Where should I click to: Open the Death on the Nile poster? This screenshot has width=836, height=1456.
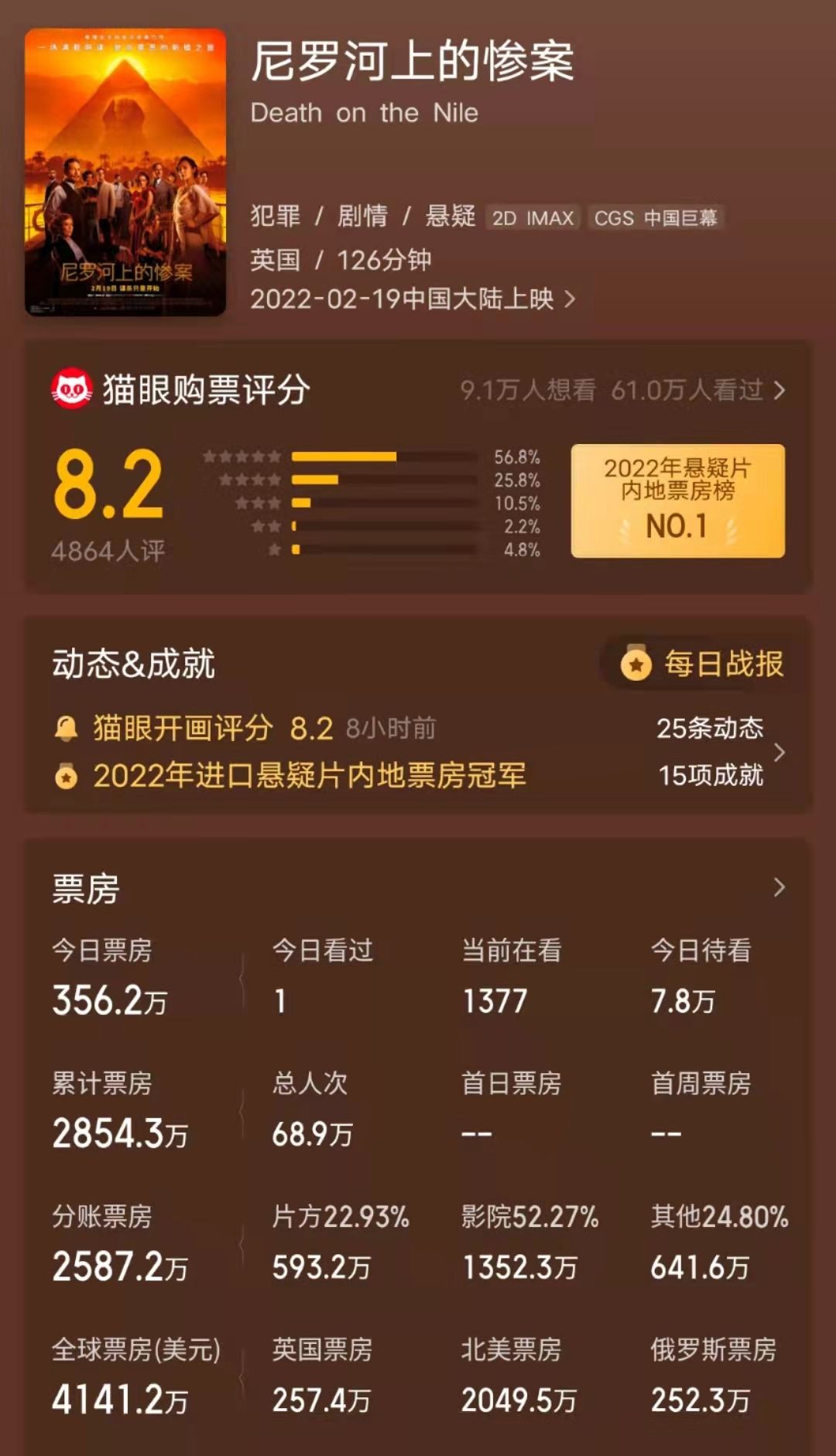[125, 172]
